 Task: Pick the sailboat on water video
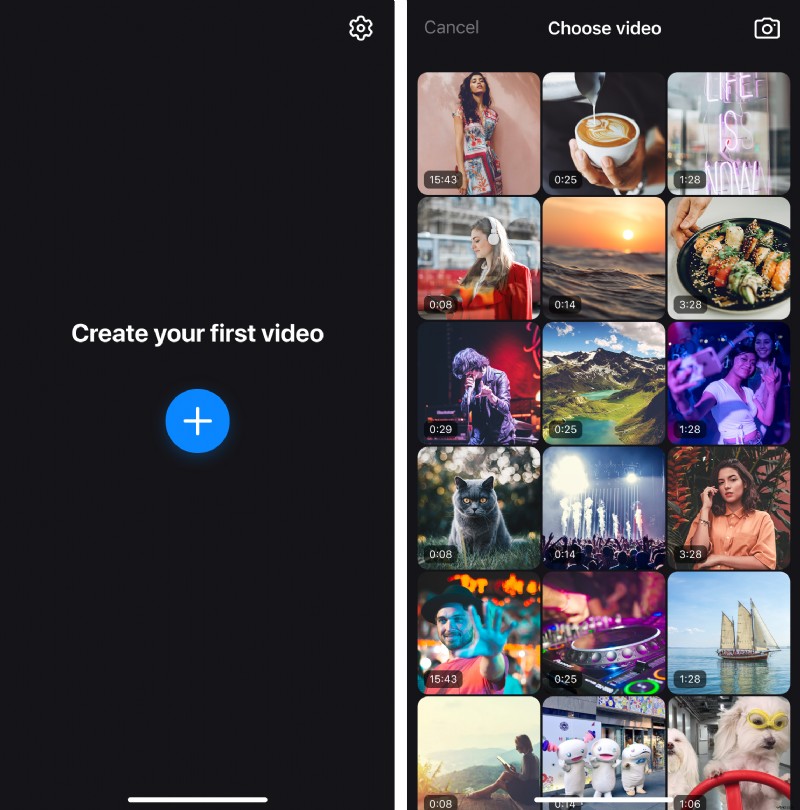point(729,632)
